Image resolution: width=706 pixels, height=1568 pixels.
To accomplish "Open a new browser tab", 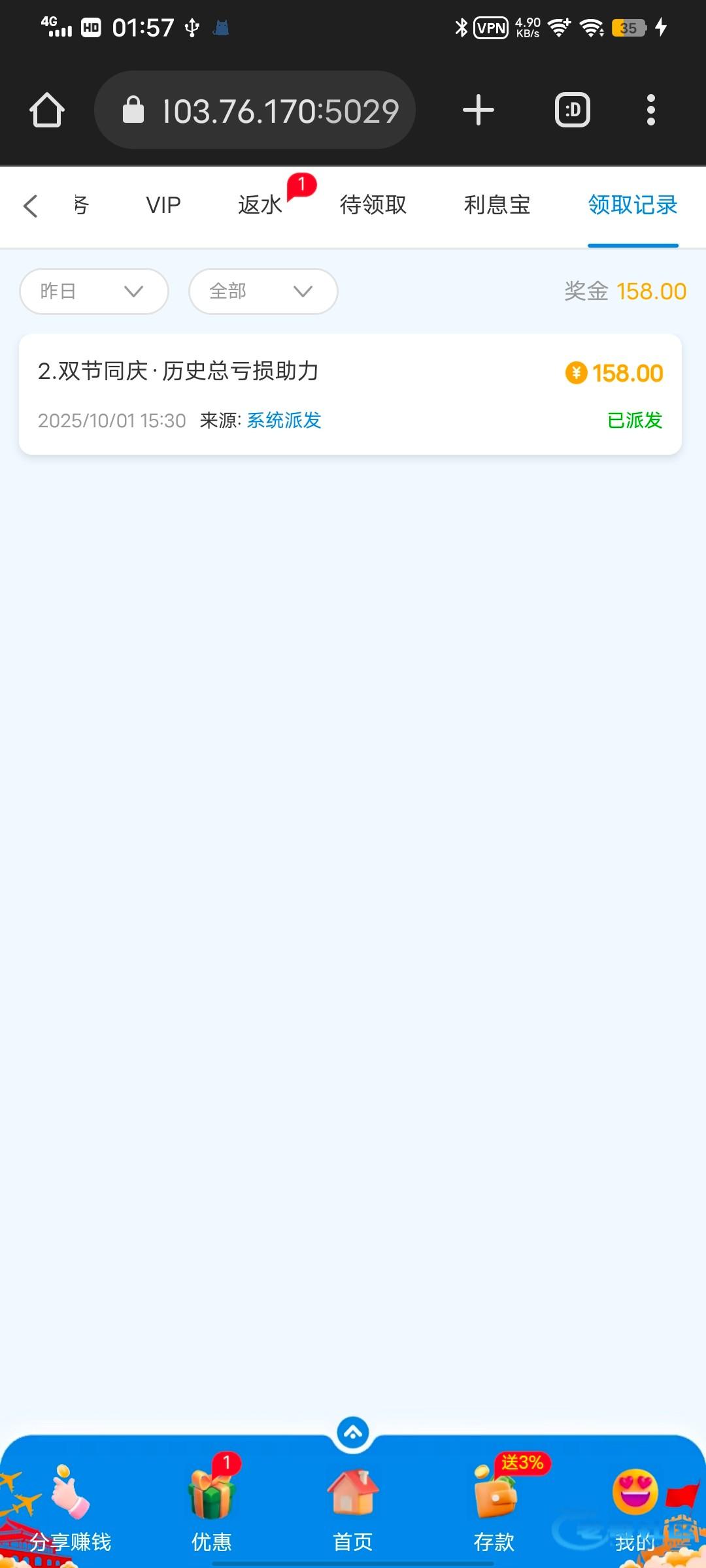I will coord(479,110).
